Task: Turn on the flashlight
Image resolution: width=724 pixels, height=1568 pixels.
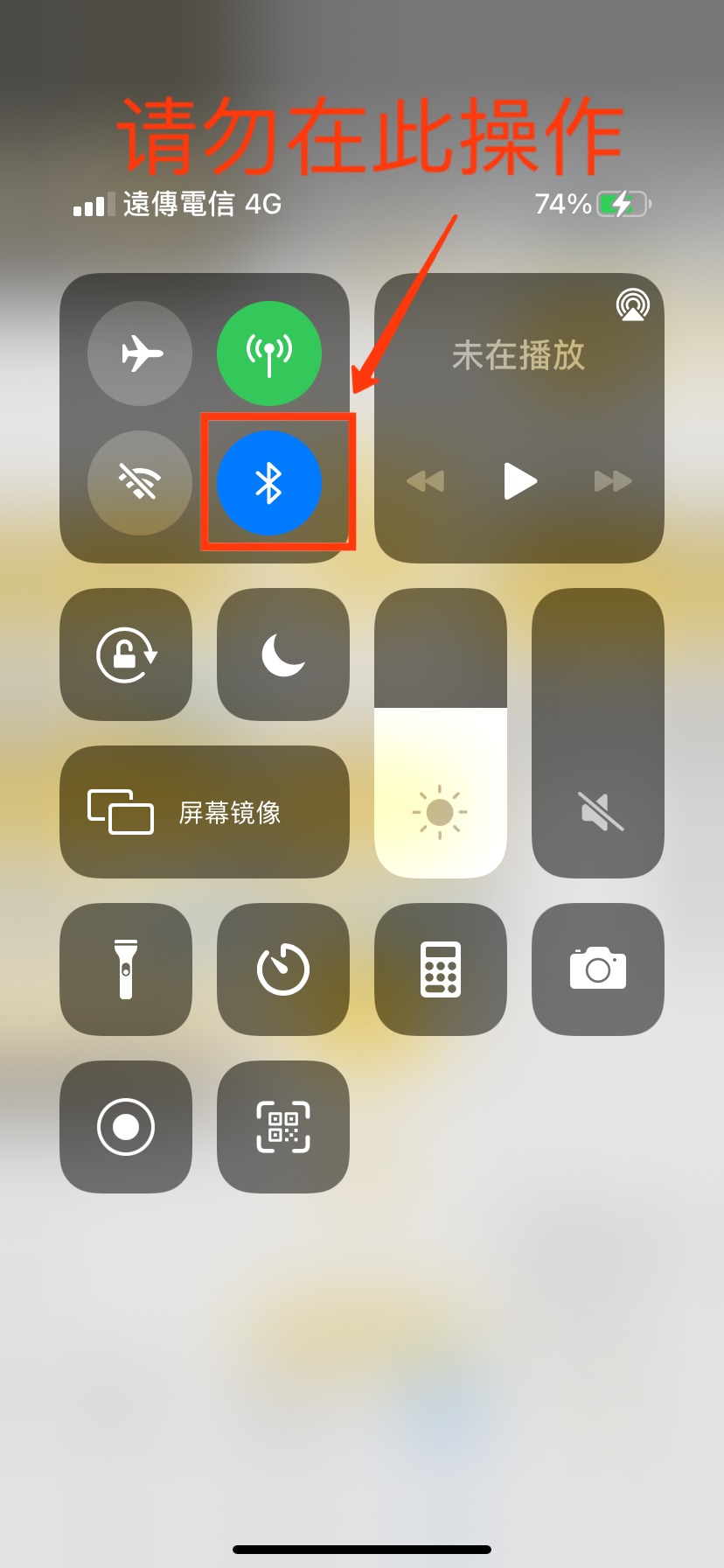Action: (x=126, y=969)
